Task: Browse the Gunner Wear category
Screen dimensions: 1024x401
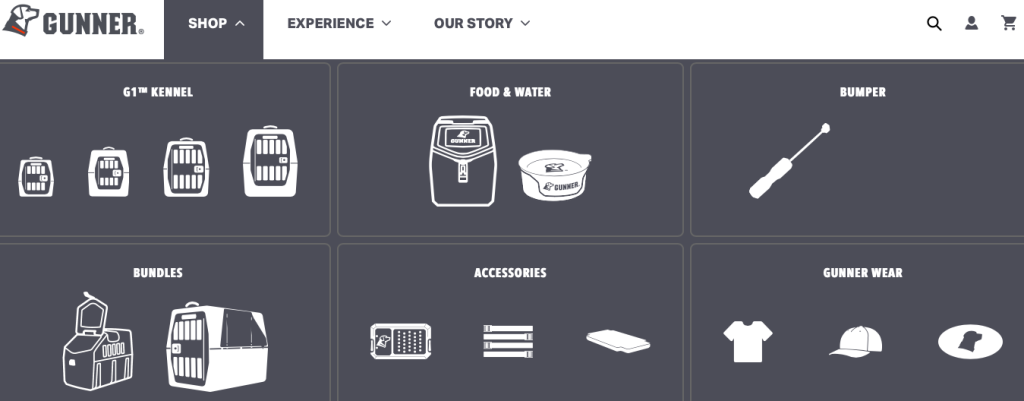Action: pyautogui.click(x=862, y=272)
